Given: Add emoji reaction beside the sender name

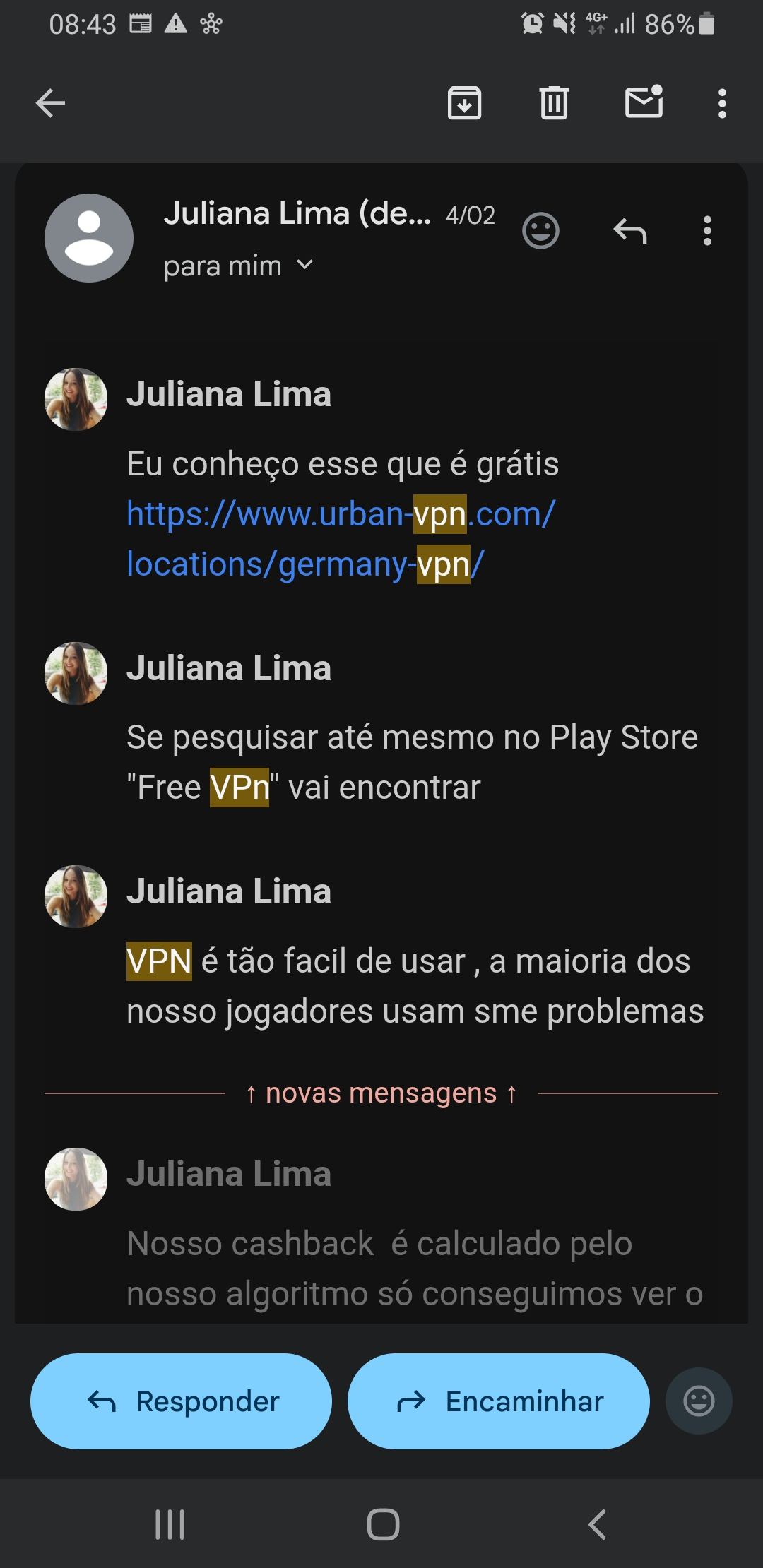Looking at the screenshot, I should [x=540, y=231].
